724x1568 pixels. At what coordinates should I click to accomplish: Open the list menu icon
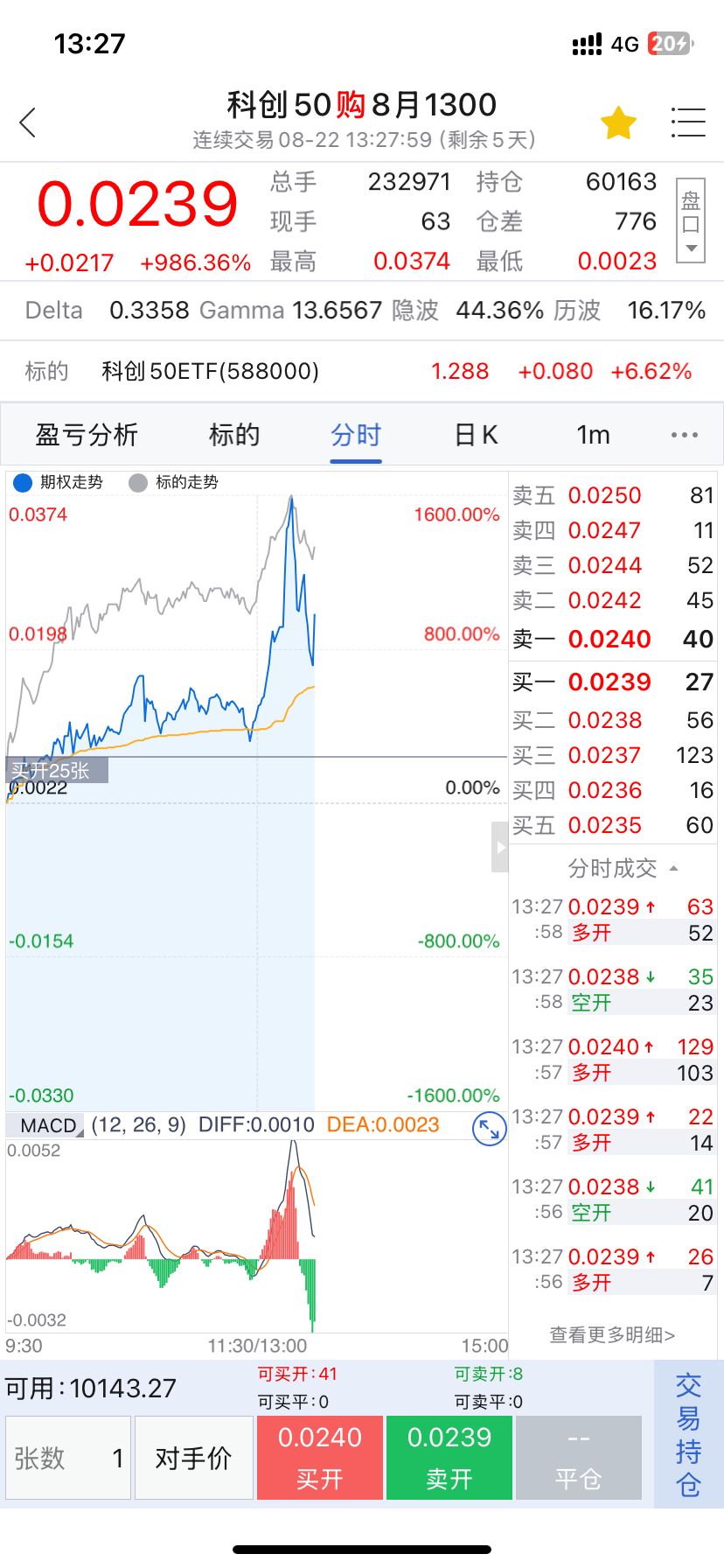688,122
